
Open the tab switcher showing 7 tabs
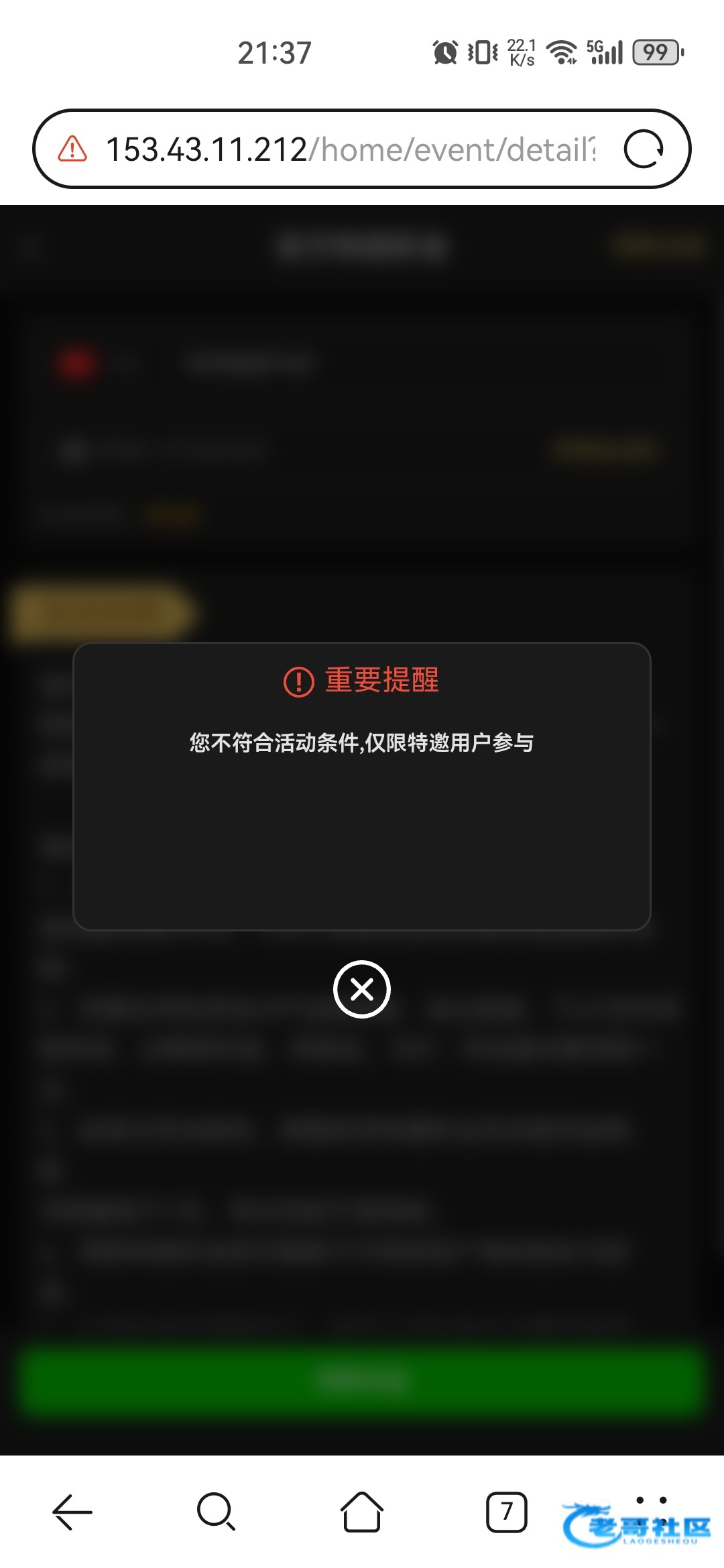coord(506,1512)
